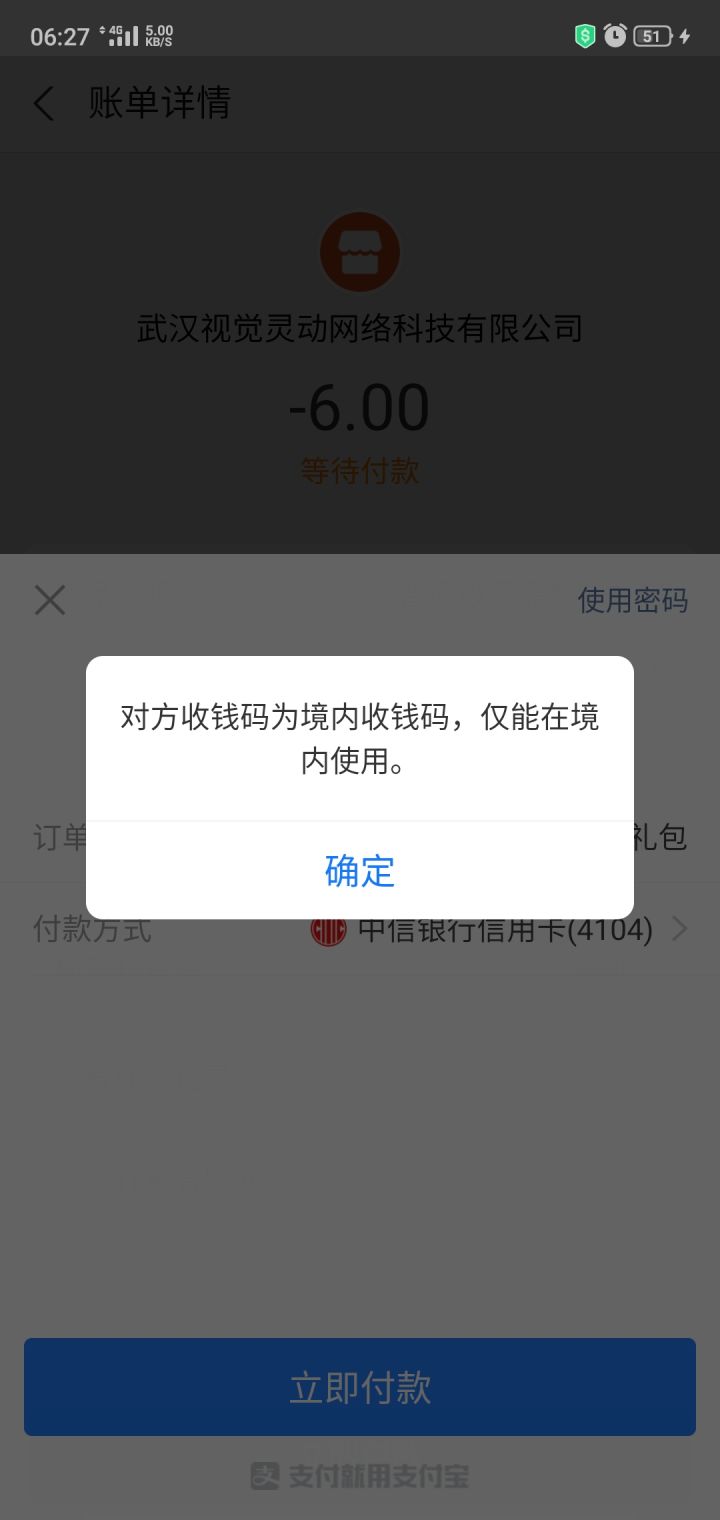The image size is (720, 1520).
Task: Tap the Alipay logo at the bottom
Action: 360,1473
